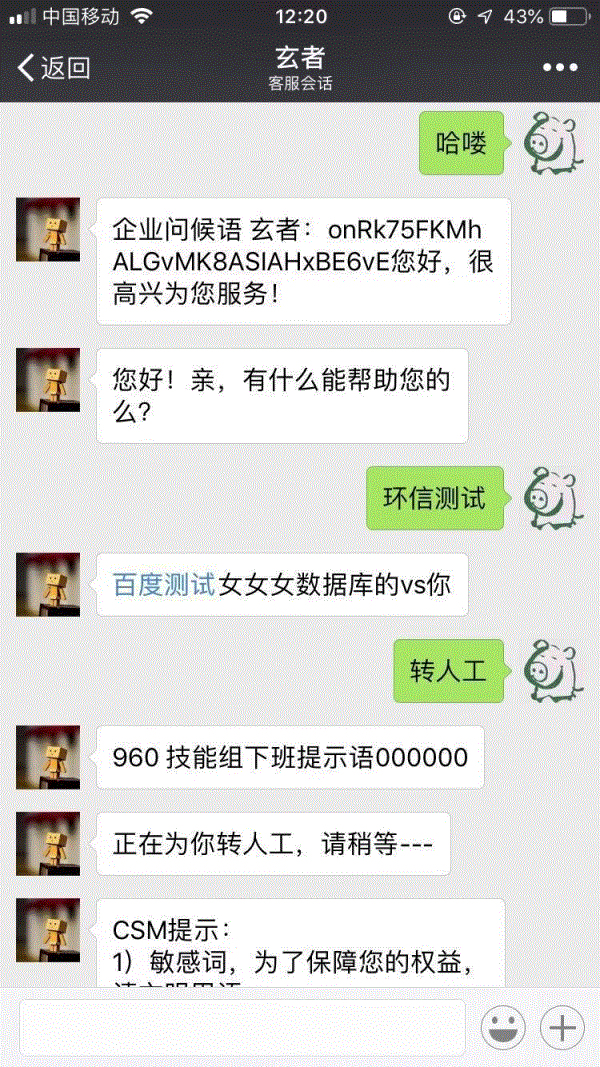Tap the message input field
This screenshot has width=600, height=1067.
click(242, 1027)
